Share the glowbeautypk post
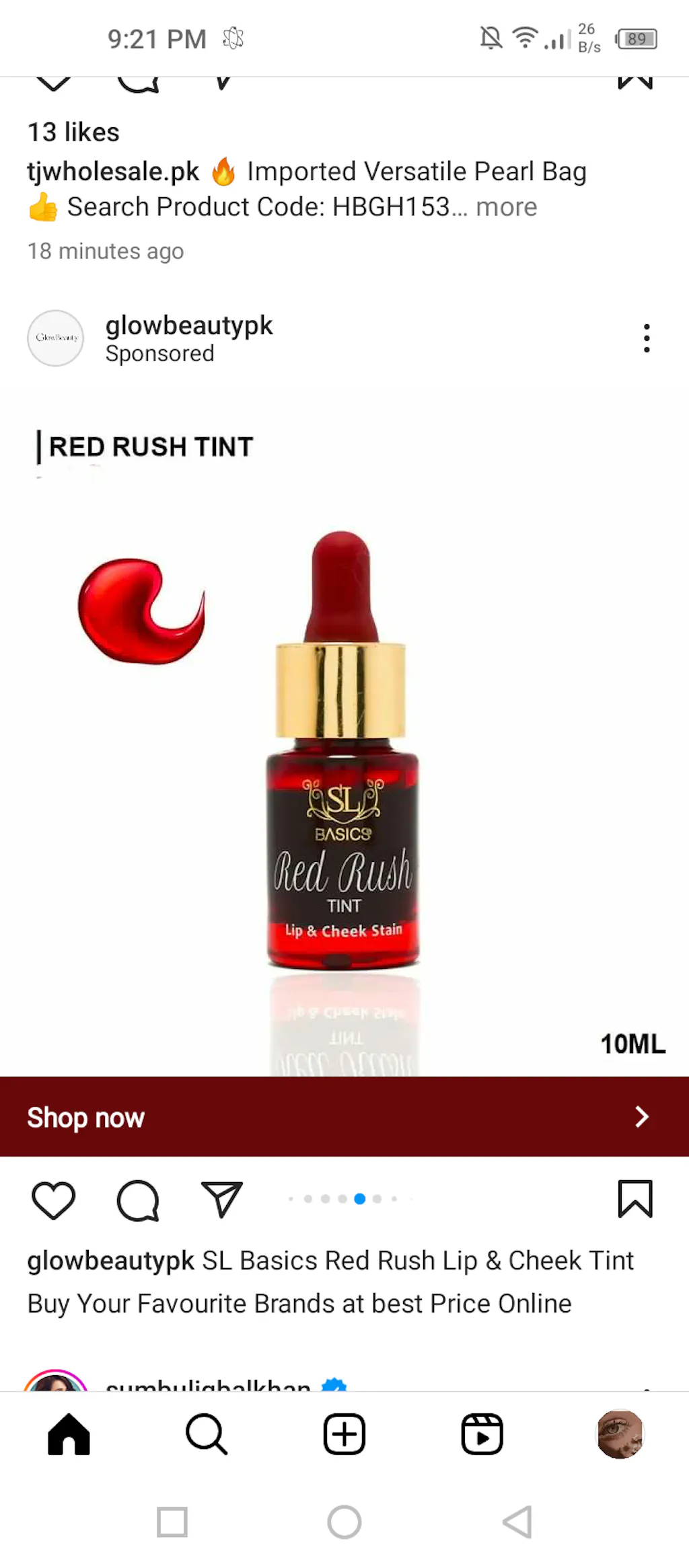This screenshot has height=1568, width=689. pyautogui.click(x=221, y=1200)
